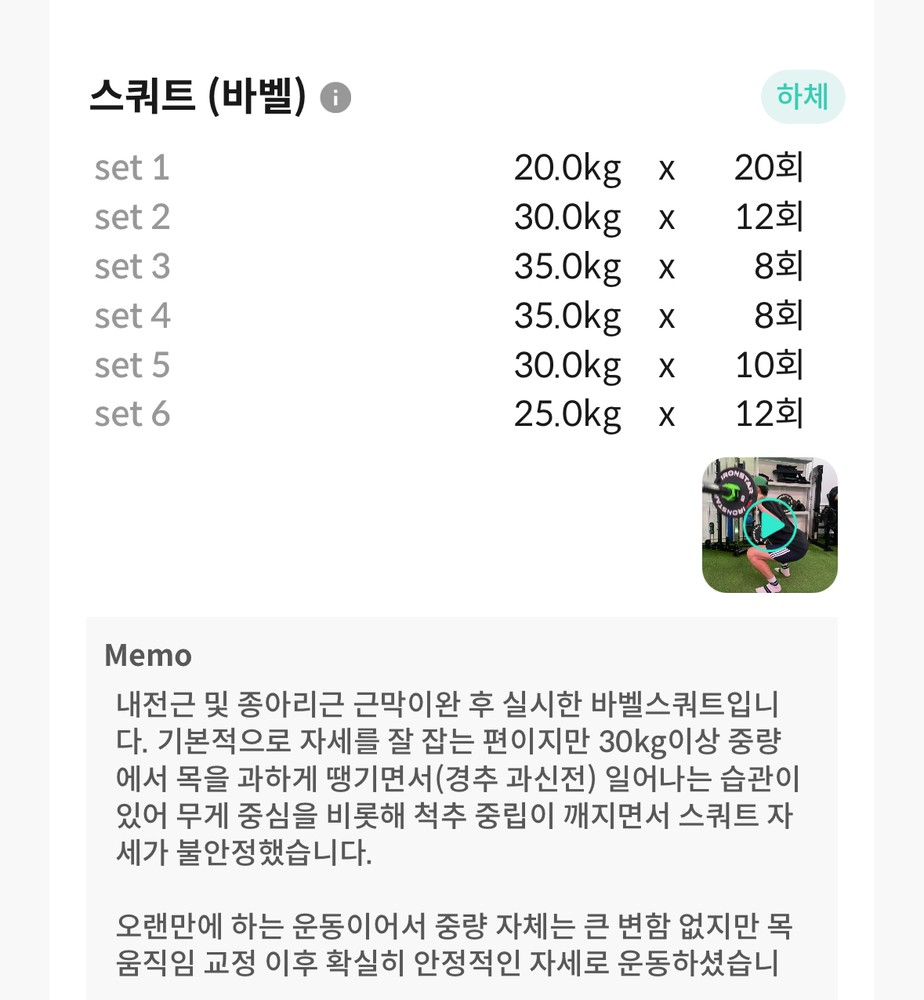Play the barbell squat video thumbnail

769,525
